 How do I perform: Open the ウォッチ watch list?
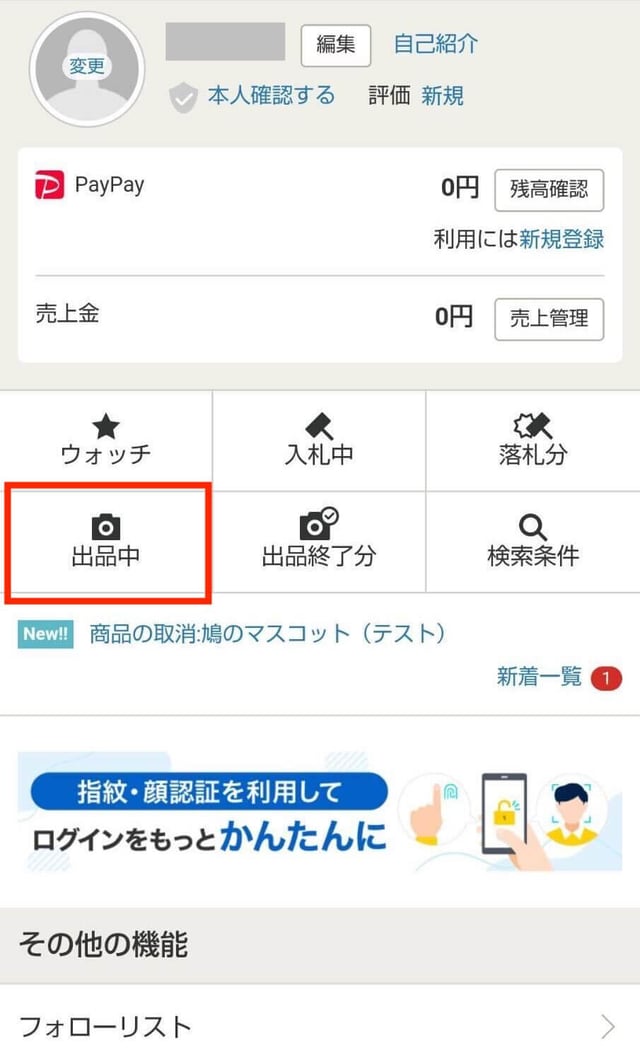(x=106, y=442)
